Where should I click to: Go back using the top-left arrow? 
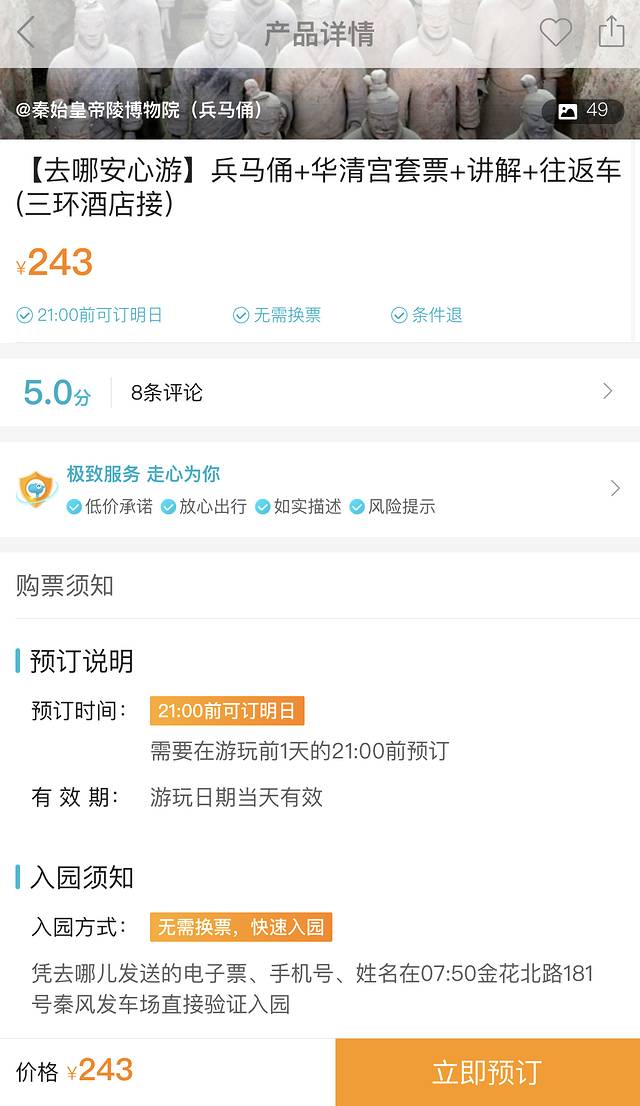point(26,33)
